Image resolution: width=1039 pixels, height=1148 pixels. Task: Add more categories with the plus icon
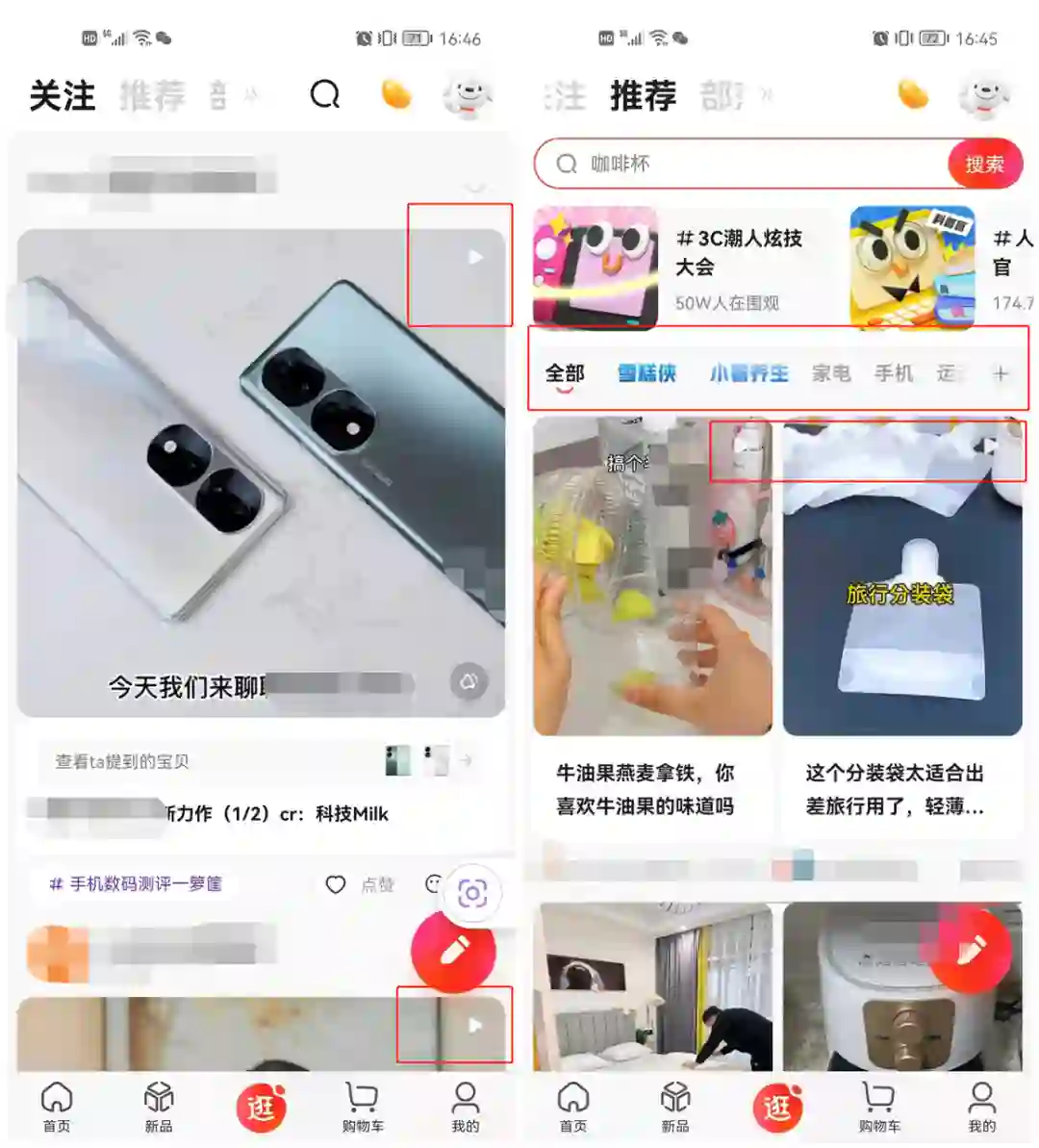1000,373
